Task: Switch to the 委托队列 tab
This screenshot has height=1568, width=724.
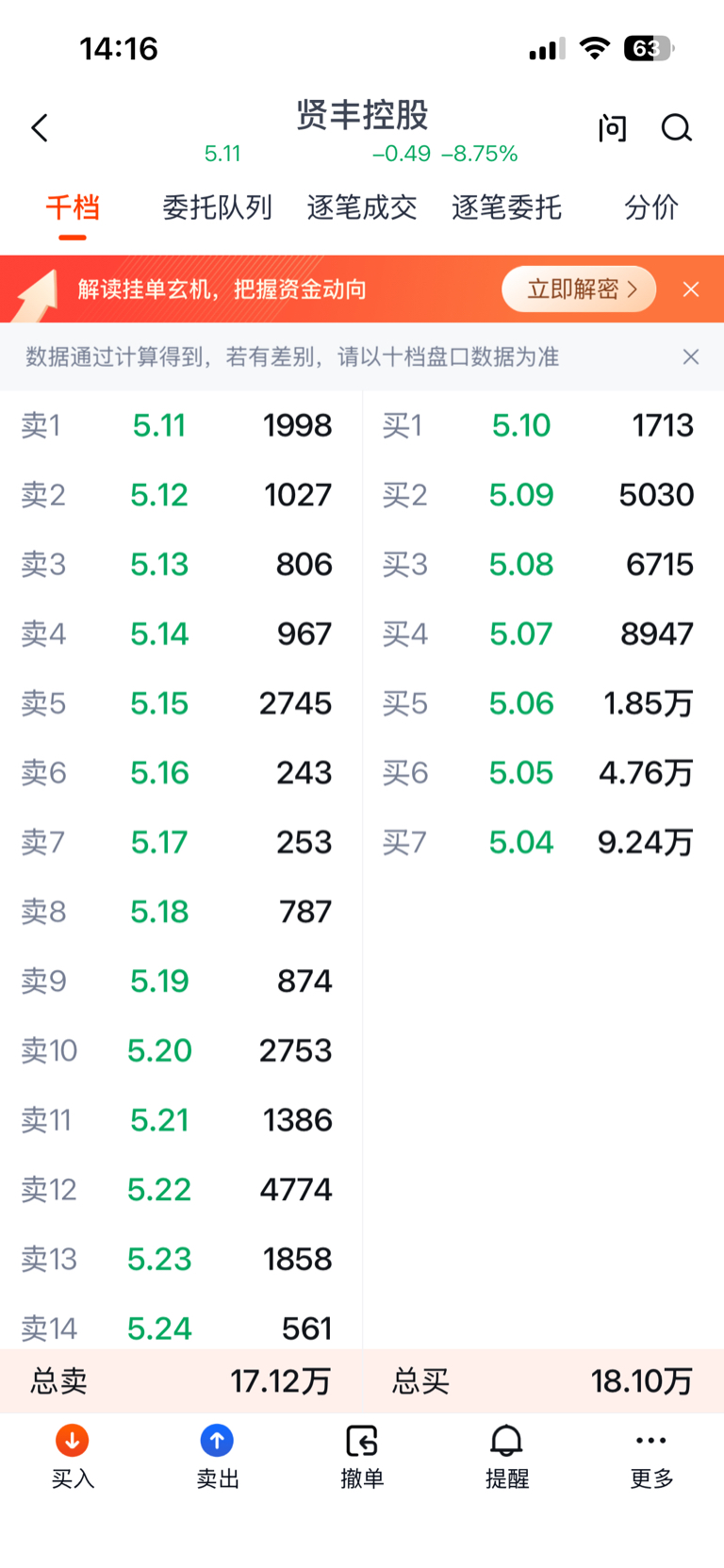Action: click(x=217, y=207)
